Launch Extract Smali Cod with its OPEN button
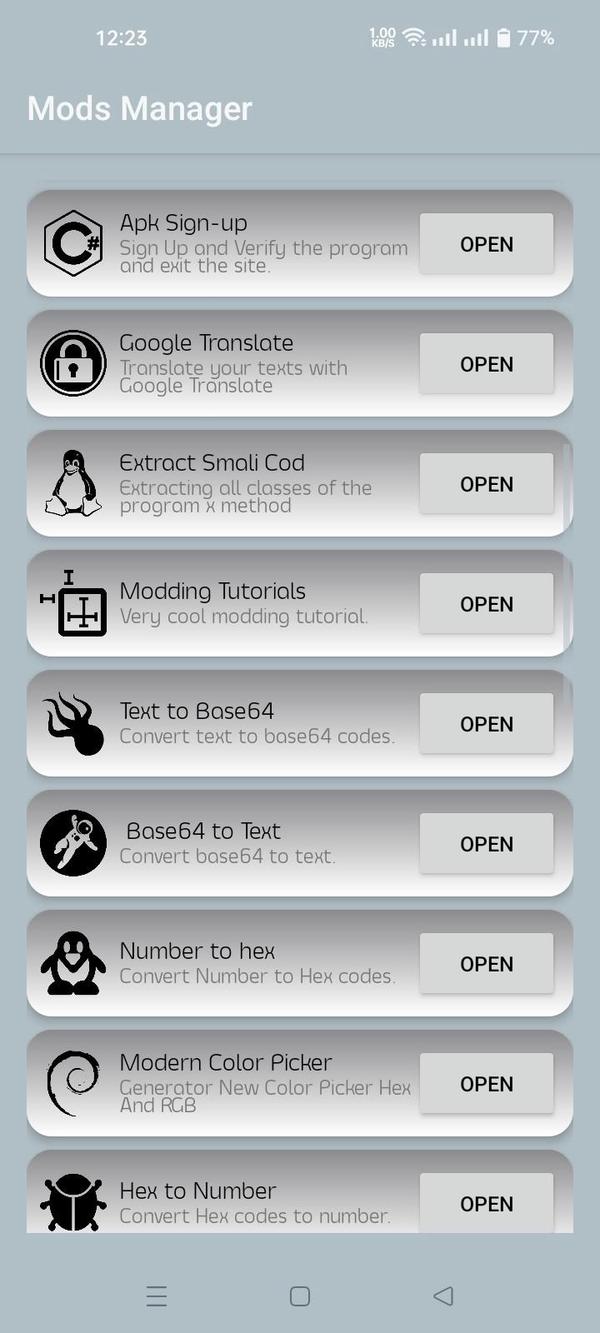 (x=486, y=484)
